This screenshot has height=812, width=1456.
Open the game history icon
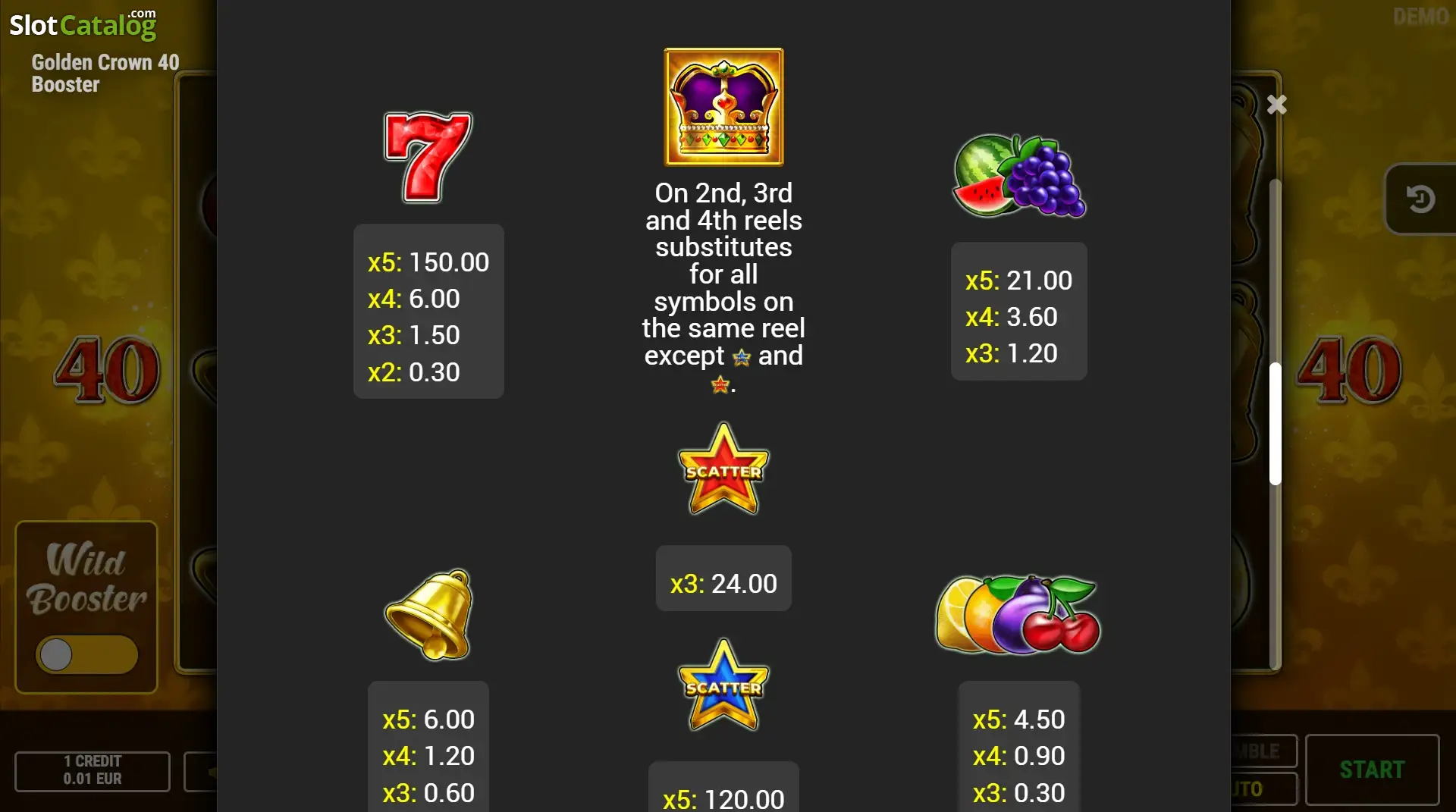click(1420, 199)
